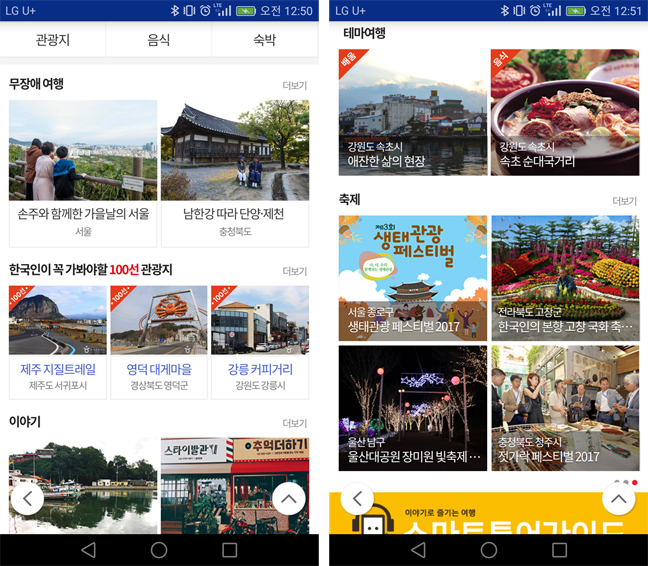
Task: Open 강릉 커피거리 card
Action: point(260,342)
